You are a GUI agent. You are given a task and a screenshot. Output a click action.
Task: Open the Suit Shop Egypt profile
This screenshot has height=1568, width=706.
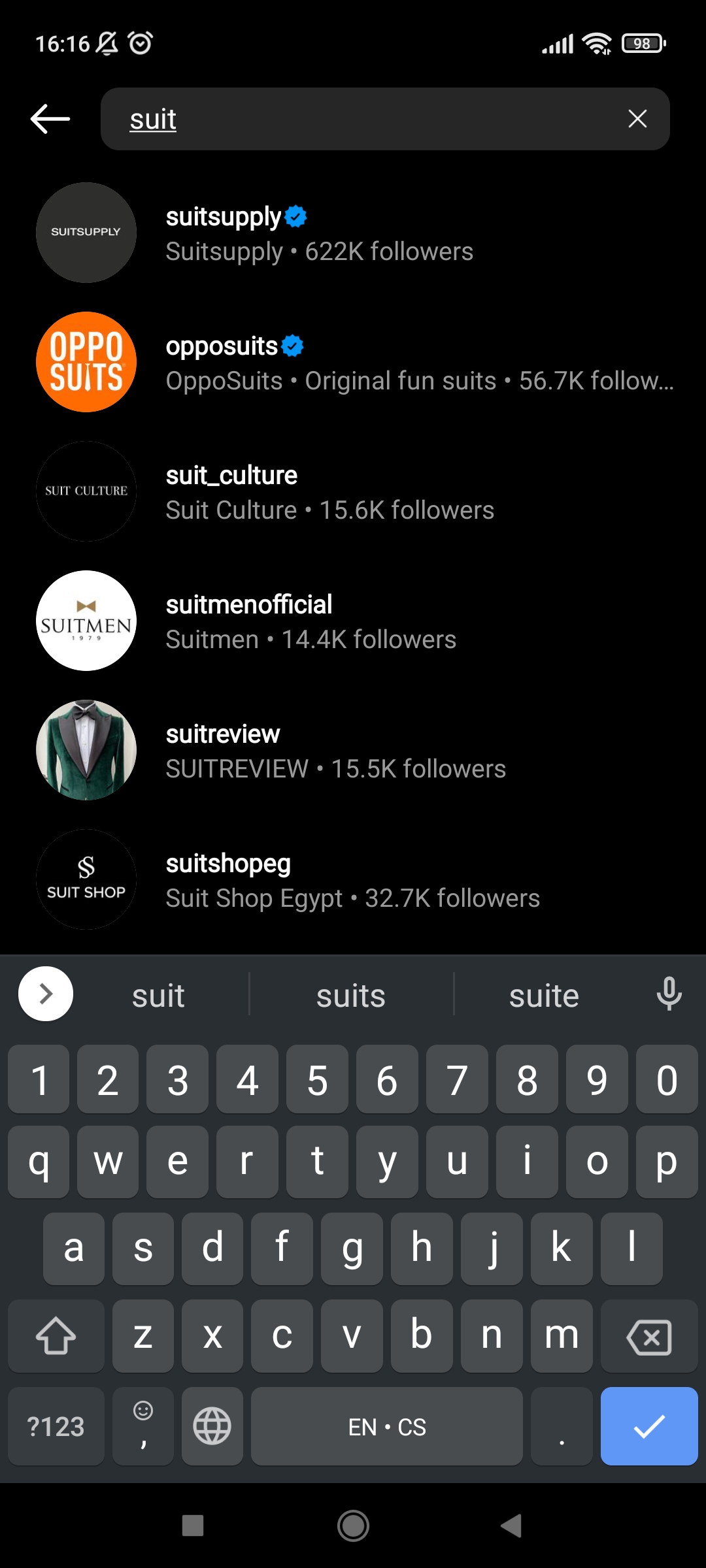click(x=352, y=879)
